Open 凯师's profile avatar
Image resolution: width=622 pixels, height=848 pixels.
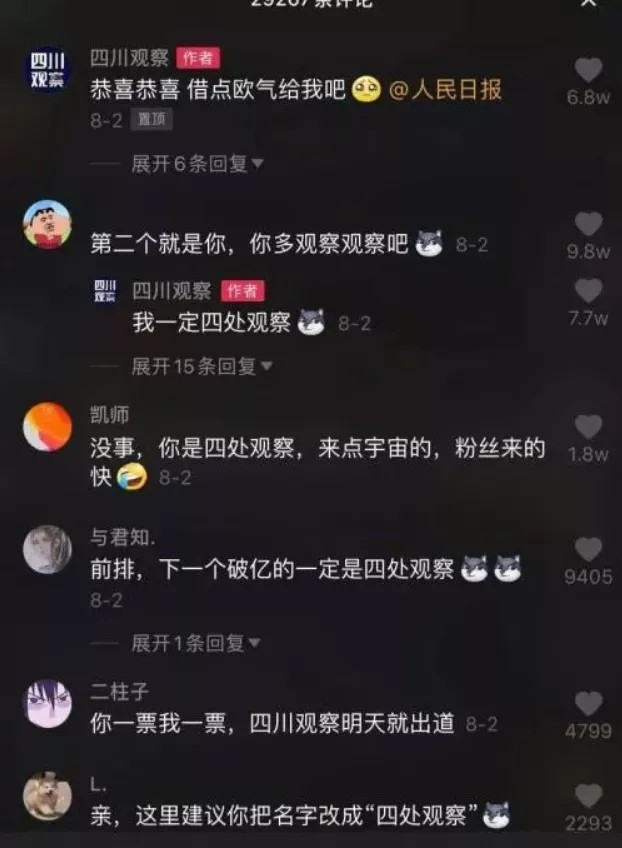[x=47, y=427]
